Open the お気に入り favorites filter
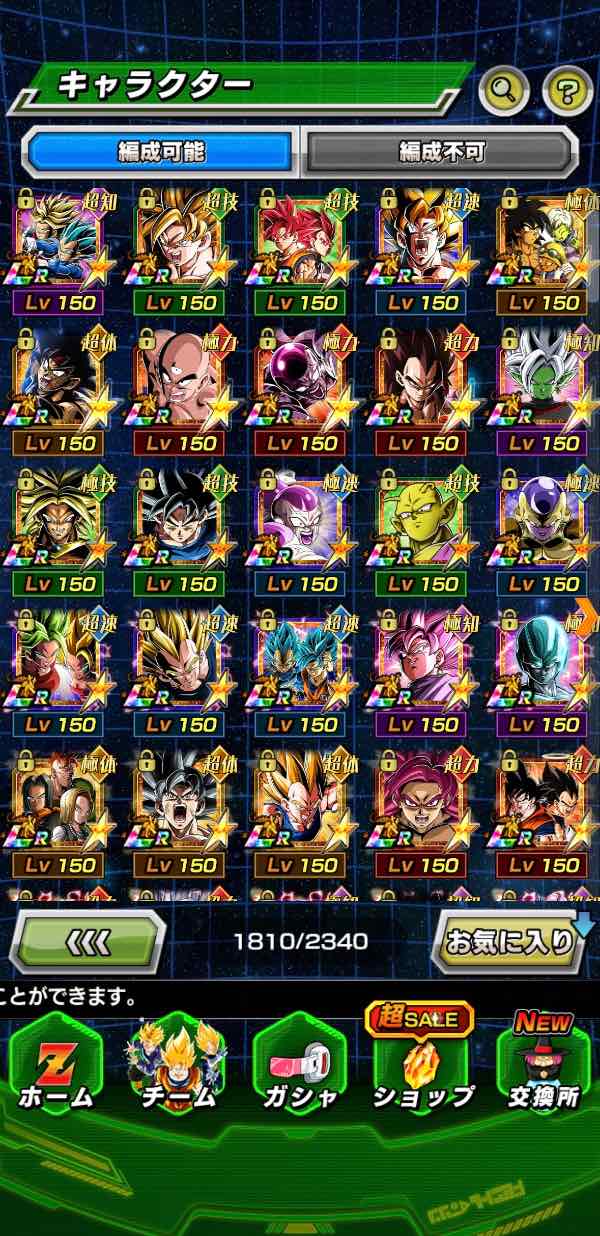 (x=509, y=941)
